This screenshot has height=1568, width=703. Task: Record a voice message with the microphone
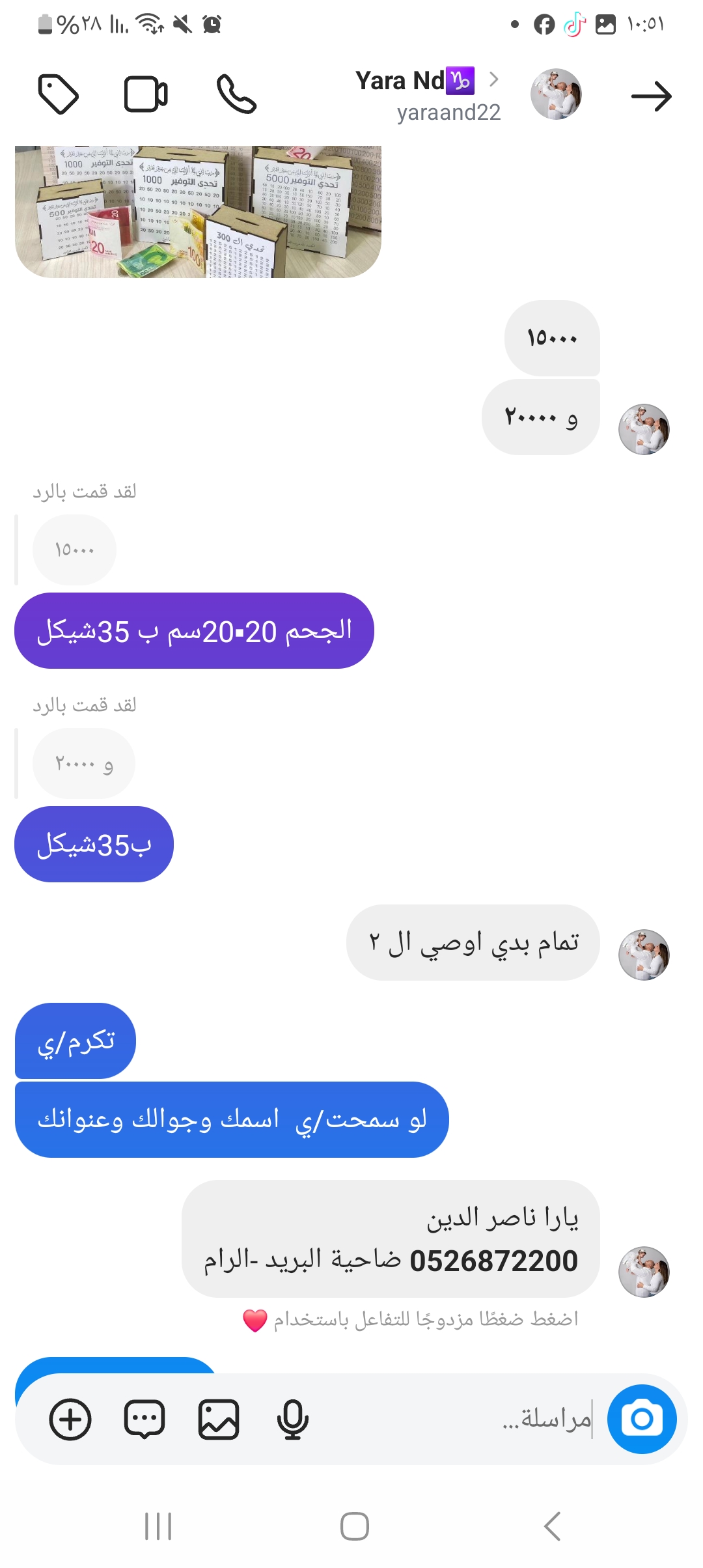click(292, 1419)
